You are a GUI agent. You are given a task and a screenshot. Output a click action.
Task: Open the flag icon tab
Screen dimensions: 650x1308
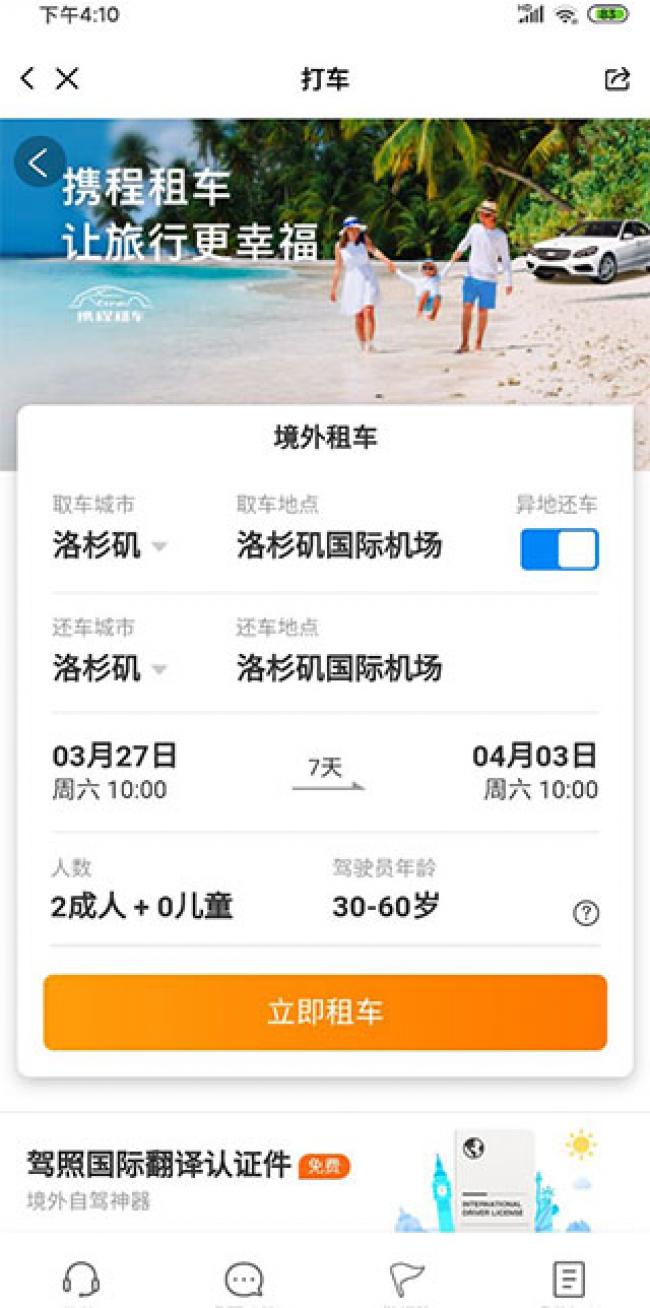(406, 1279)
